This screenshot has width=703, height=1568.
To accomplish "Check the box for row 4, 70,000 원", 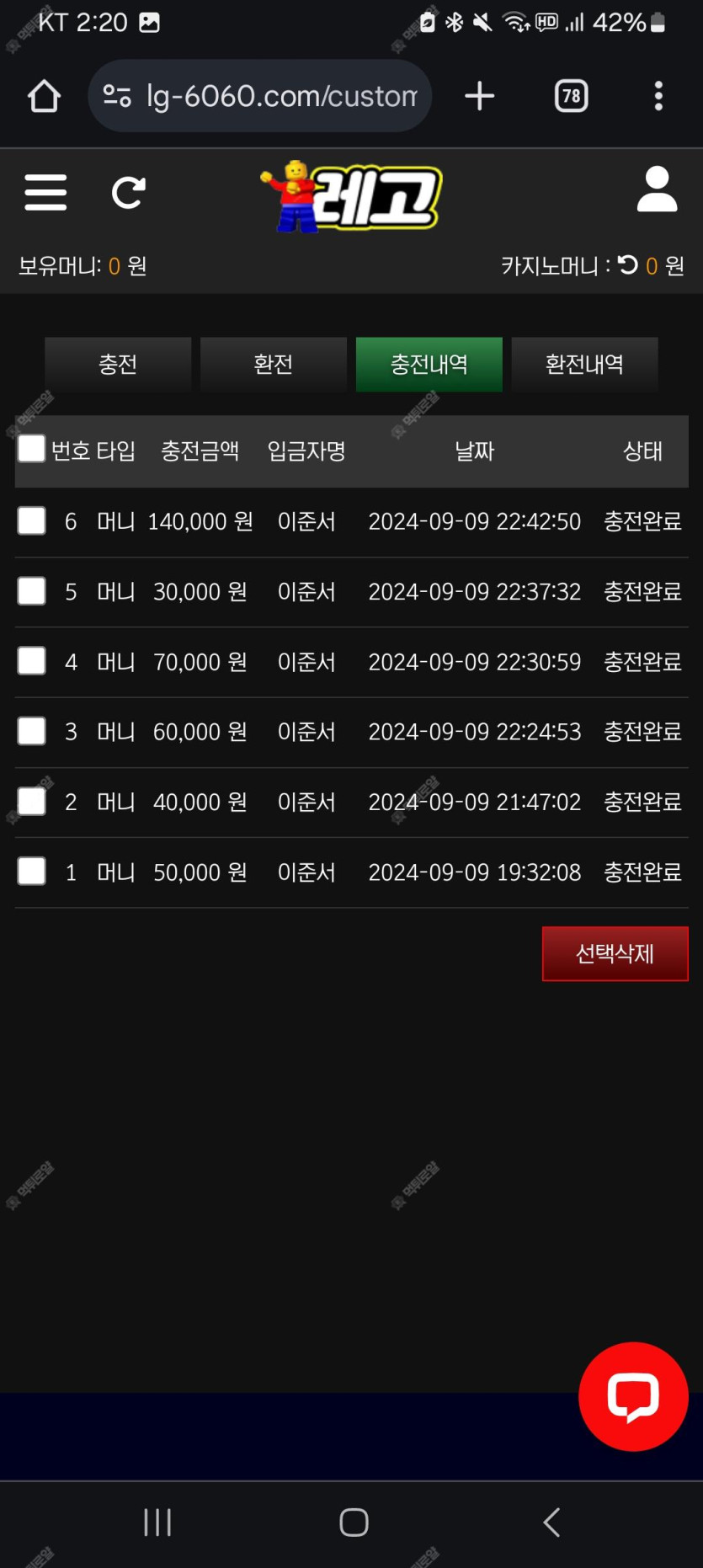I will tap(32, 661).
